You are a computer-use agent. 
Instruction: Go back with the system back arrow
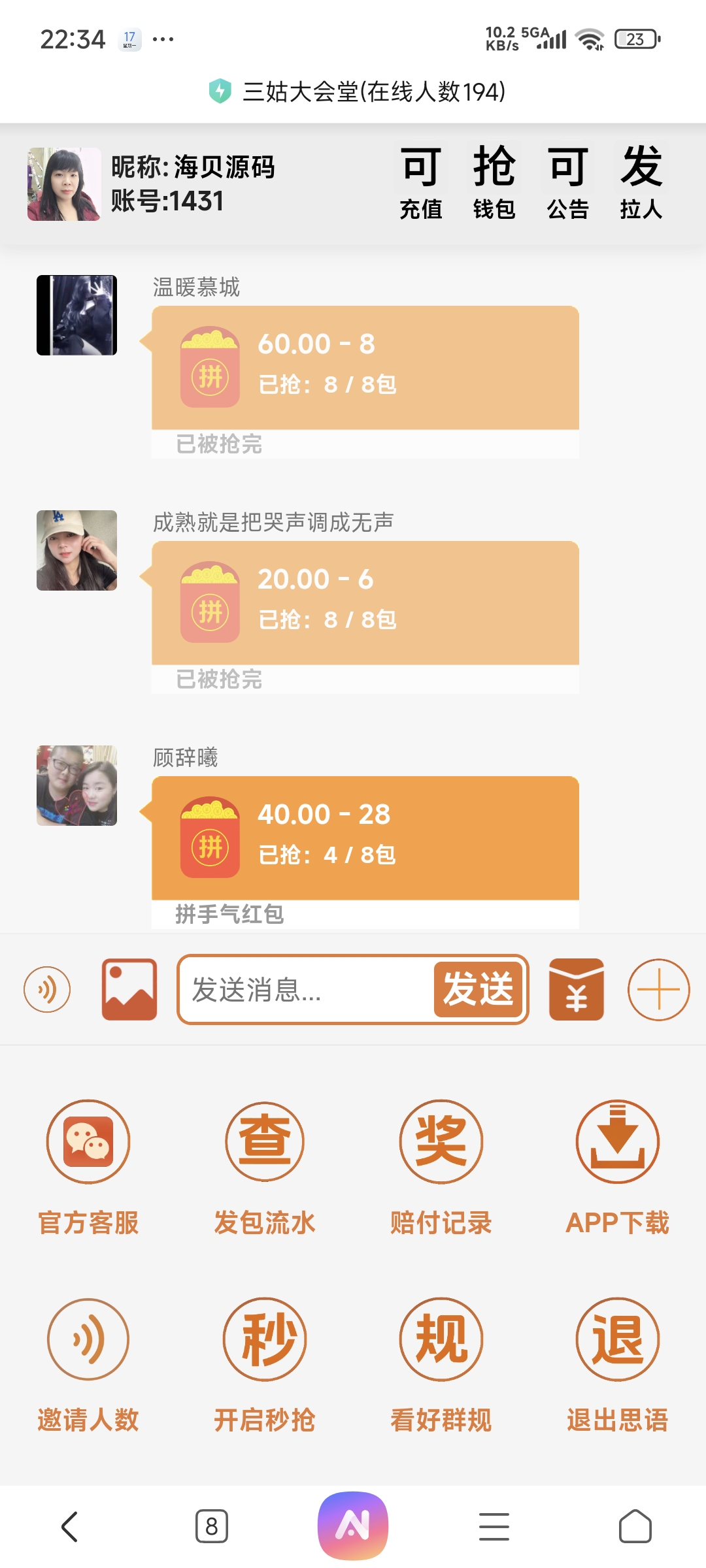[x=70, y=1527]
